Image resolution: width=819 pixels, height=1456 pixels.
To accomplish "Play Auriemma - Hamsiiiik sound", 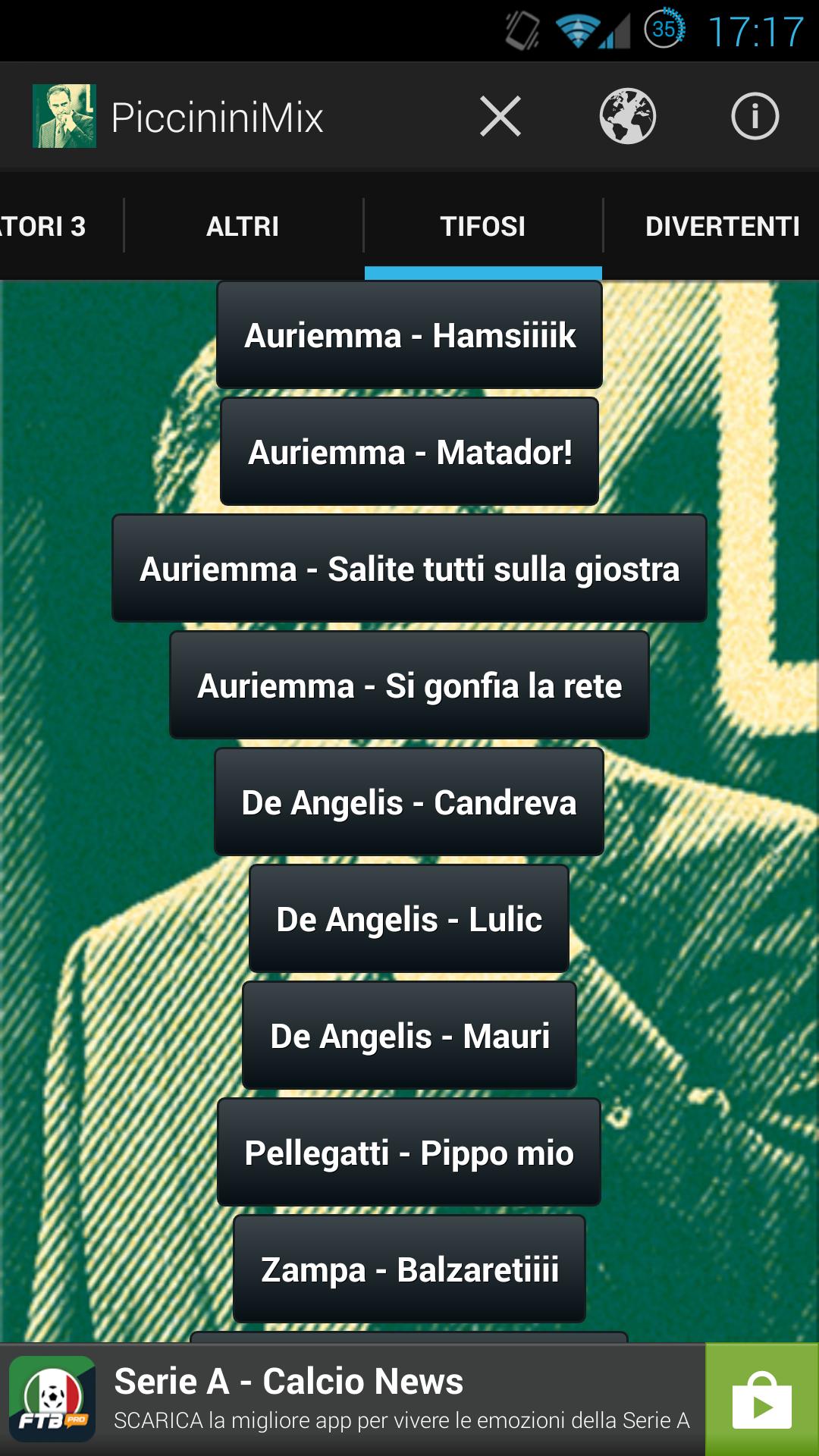I will [x=409, y=335].
